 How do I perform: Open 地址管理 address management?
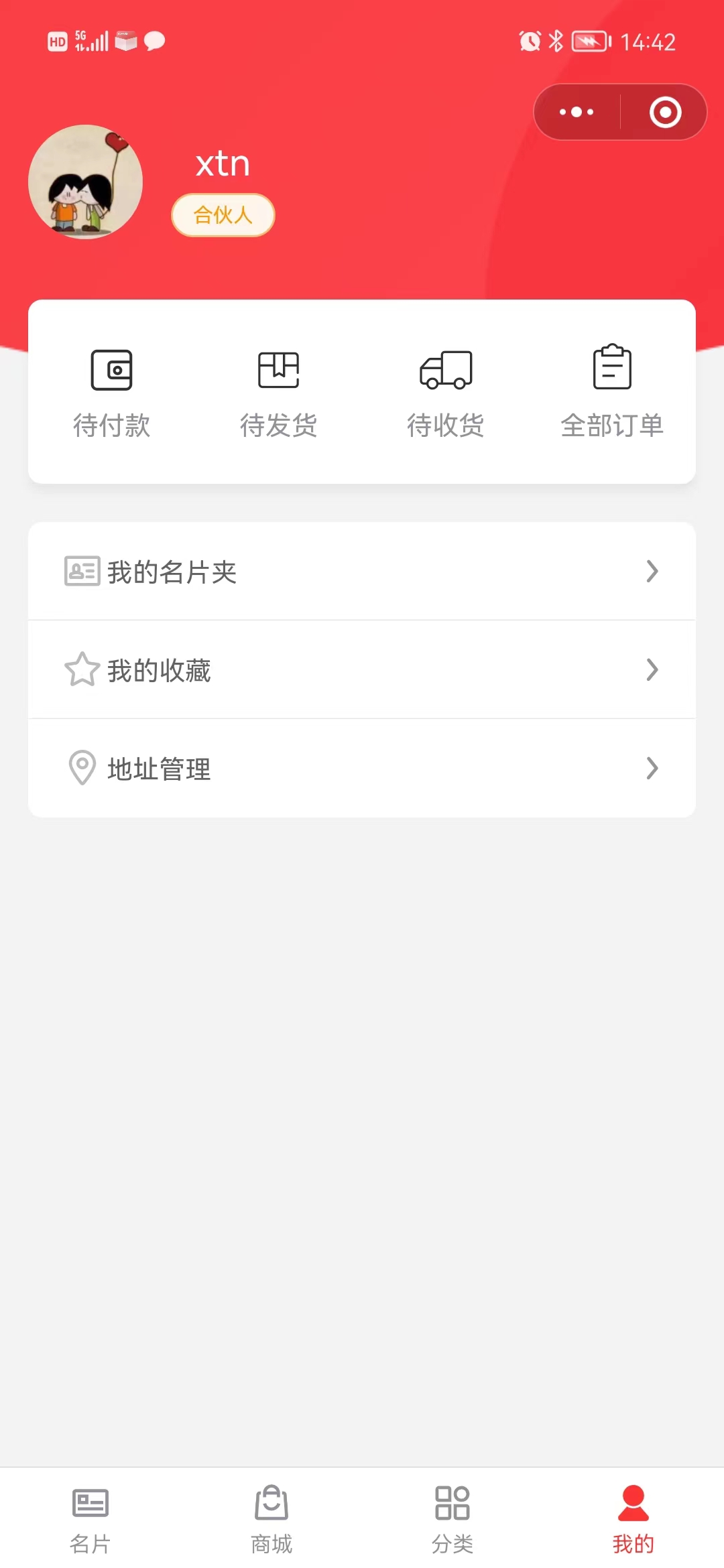[362, 769]
